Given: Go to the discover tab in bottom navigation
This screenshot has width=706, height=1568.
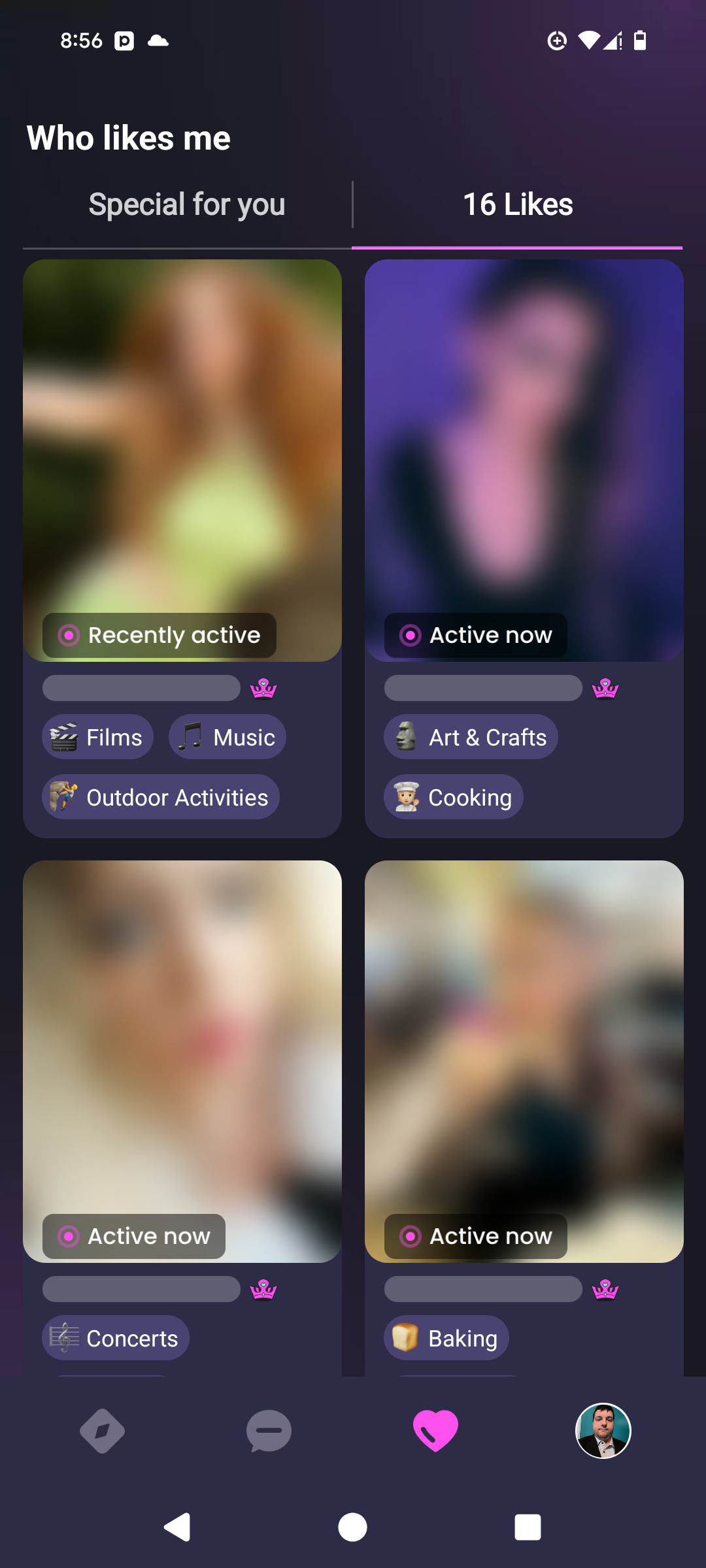Looking at the screenshot, I should tap(102, 1431).
